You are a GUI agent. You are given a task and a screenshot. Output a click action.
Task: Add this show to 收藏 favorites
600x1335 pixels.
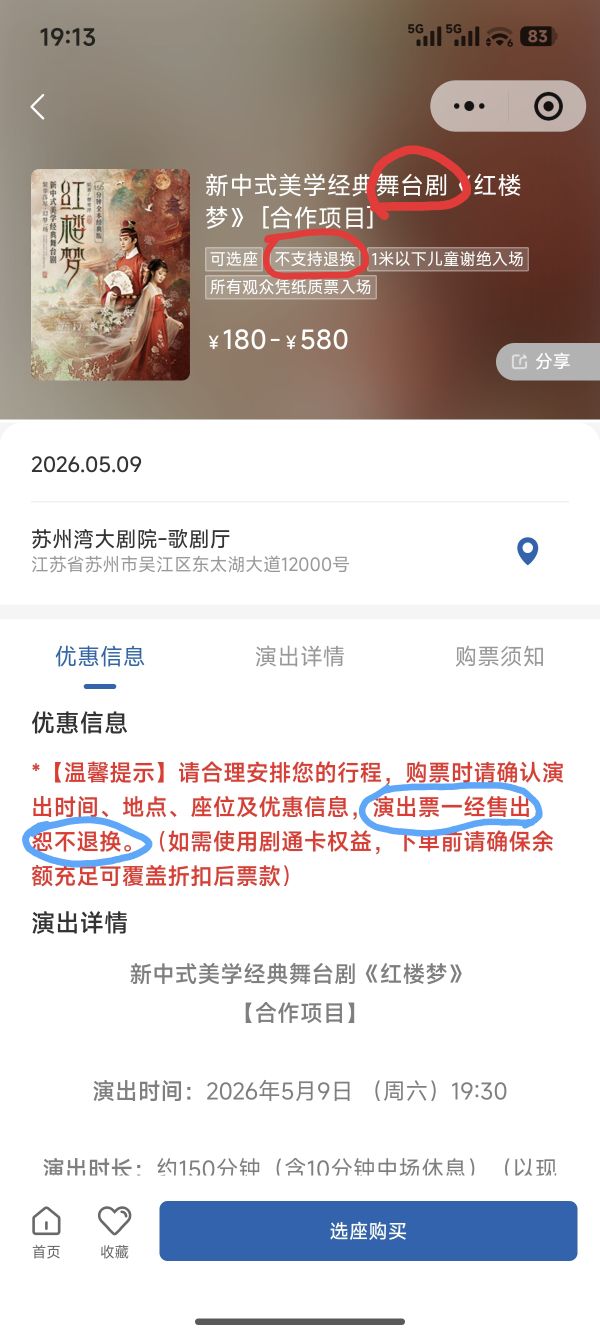[x=114, y=1232]
